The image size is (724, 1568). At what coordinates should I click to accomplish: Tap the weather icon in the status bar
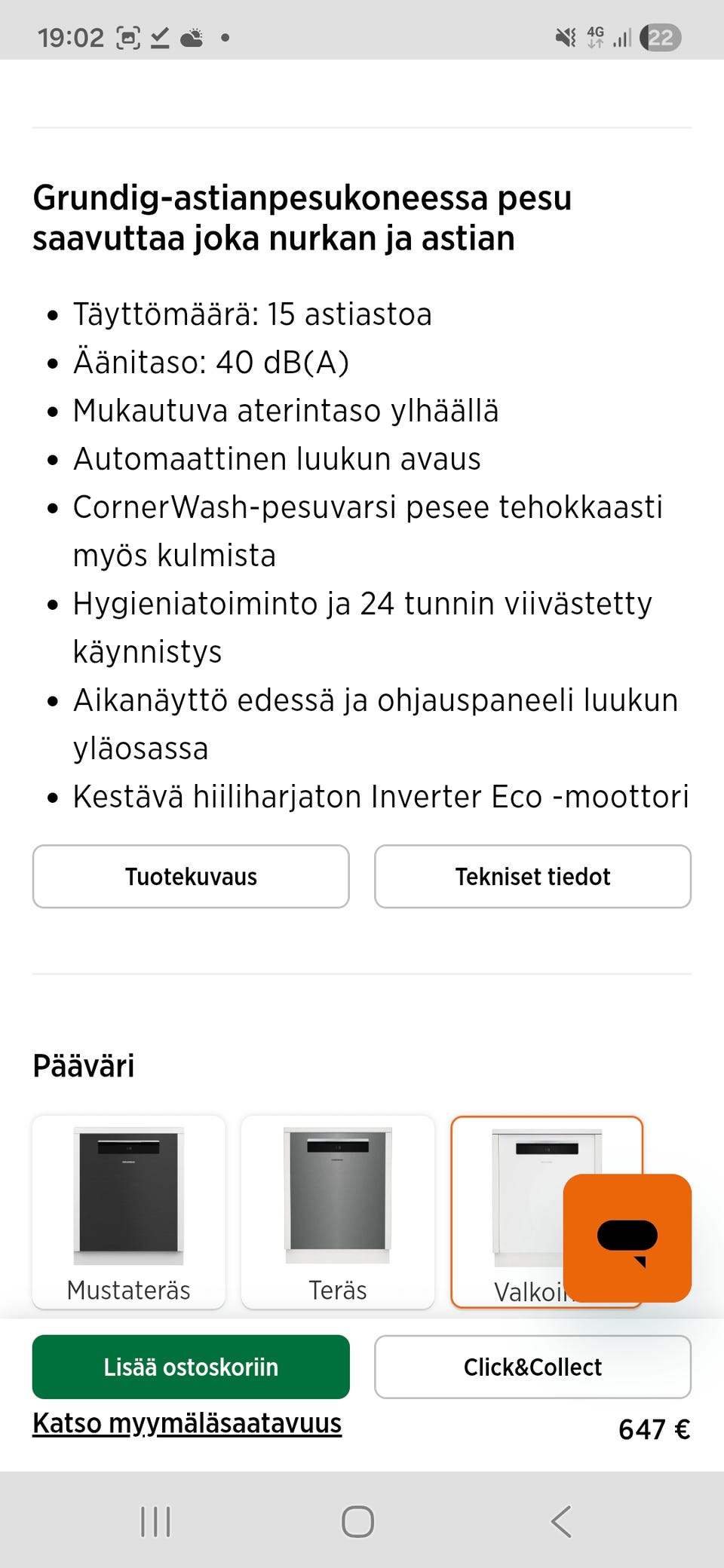point(191,36)
